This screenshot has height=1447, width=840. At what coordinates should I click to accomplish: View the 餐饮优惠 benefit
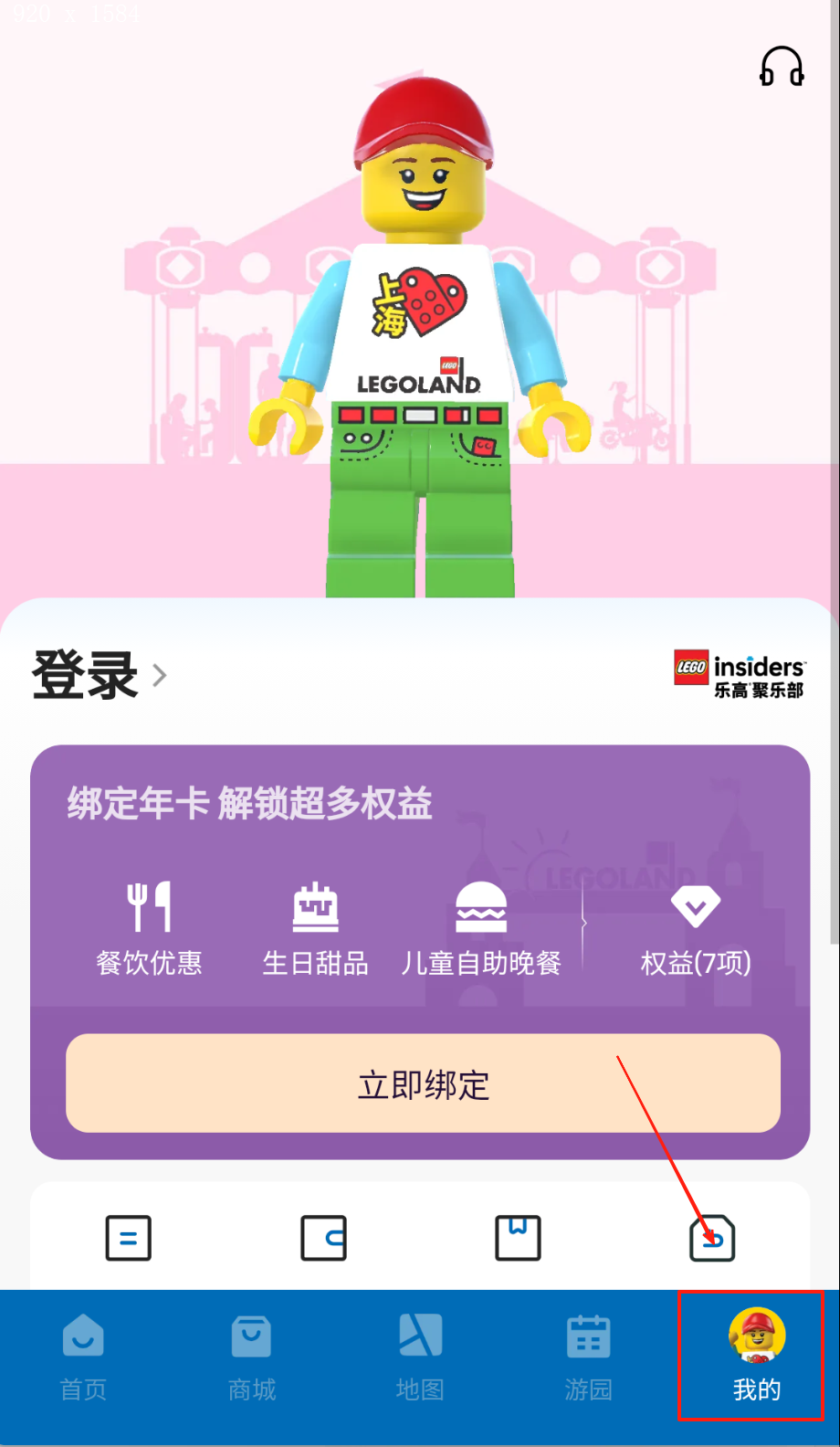coord(149,928)
